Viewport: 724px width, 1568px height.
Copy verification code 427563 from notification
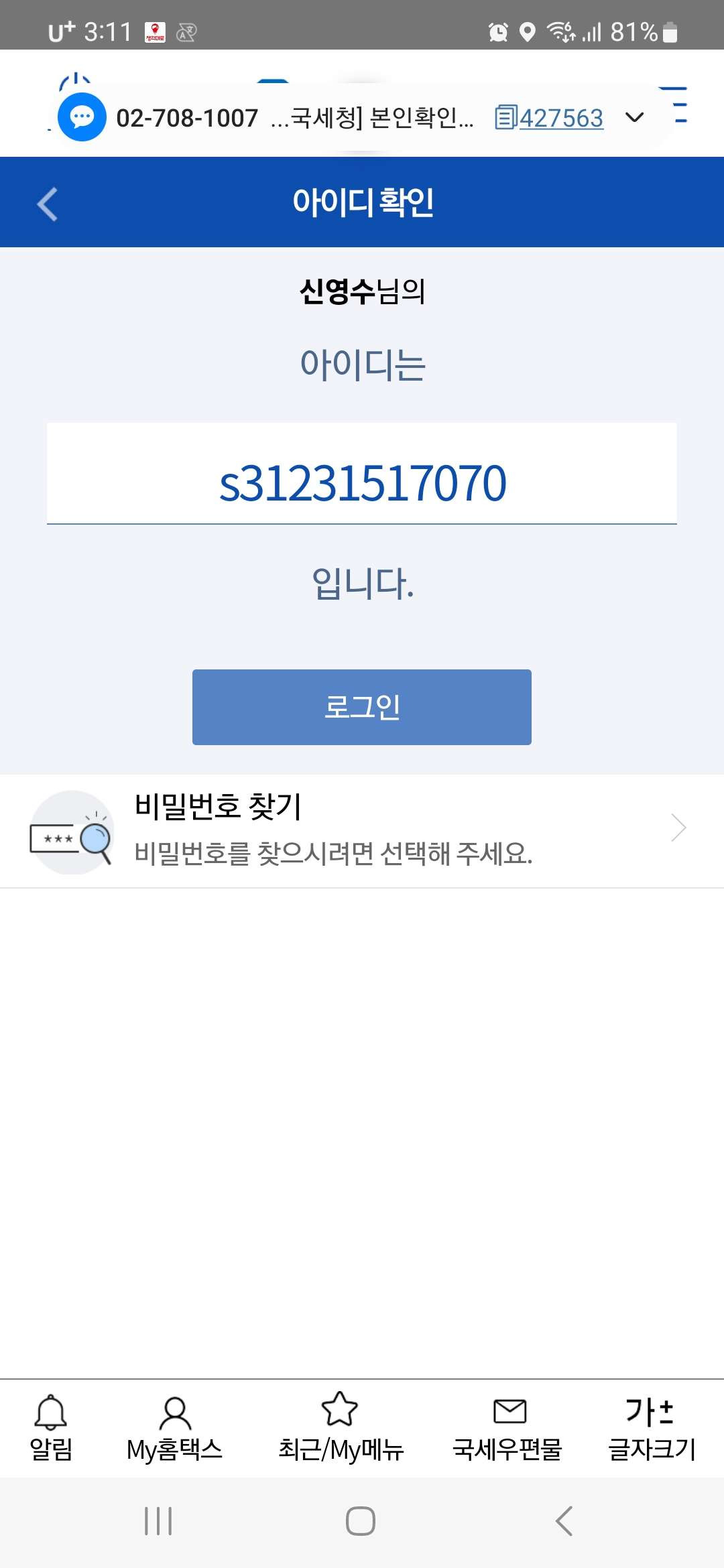coord(550,118)
